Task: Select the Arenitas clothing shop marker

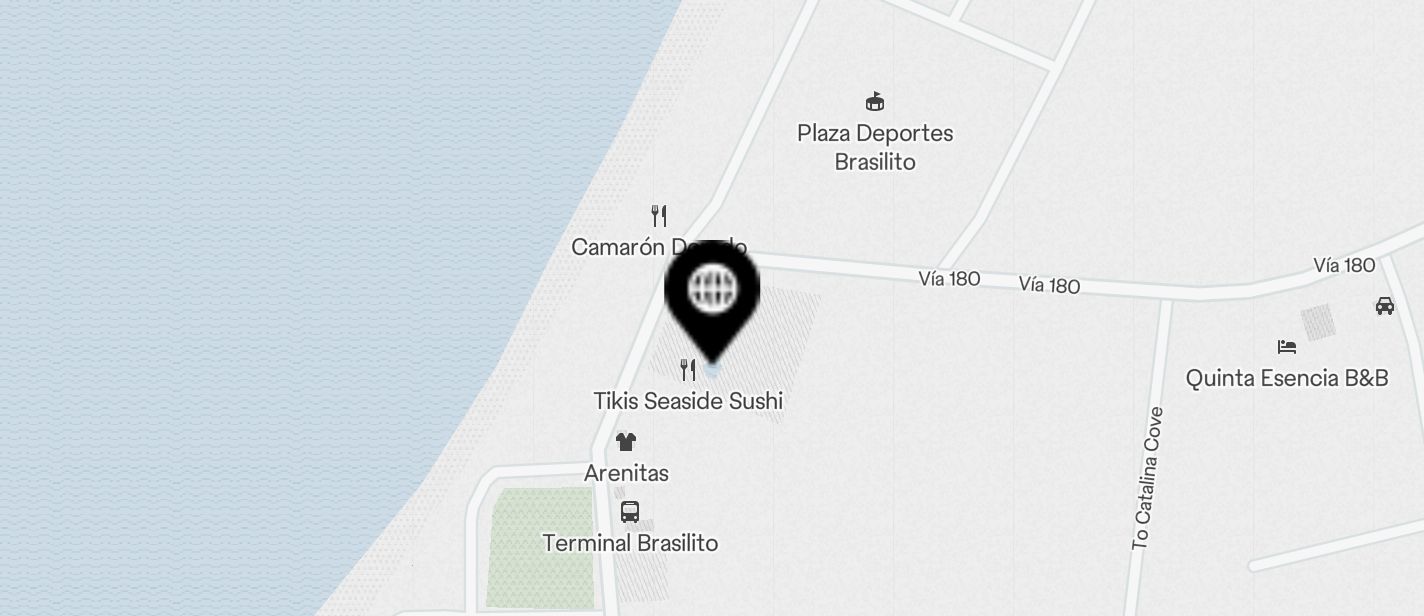Action: 626,442
